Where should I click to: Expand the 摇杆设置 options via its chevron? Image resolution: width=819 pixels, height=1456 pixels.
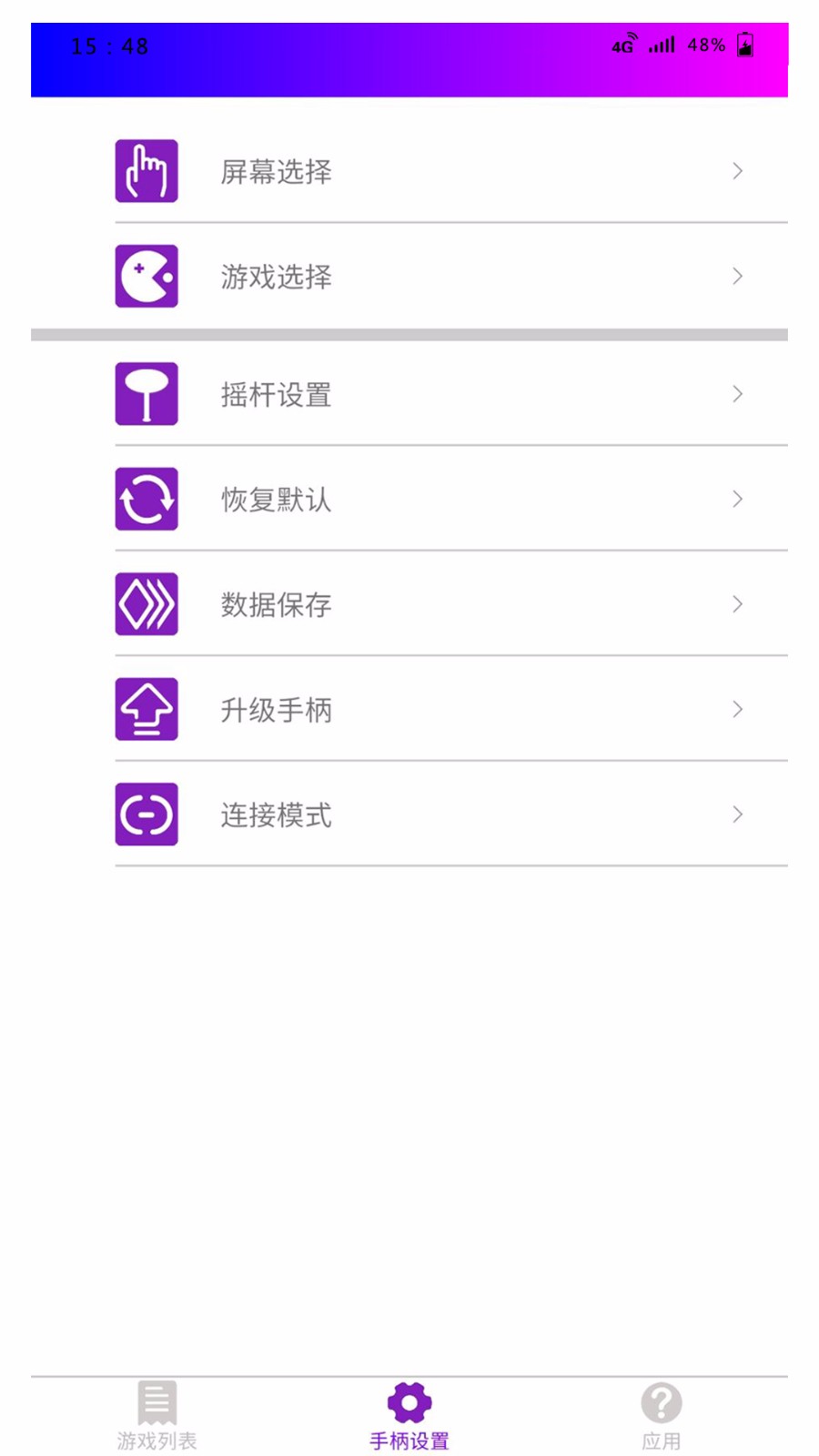point(737,394)
